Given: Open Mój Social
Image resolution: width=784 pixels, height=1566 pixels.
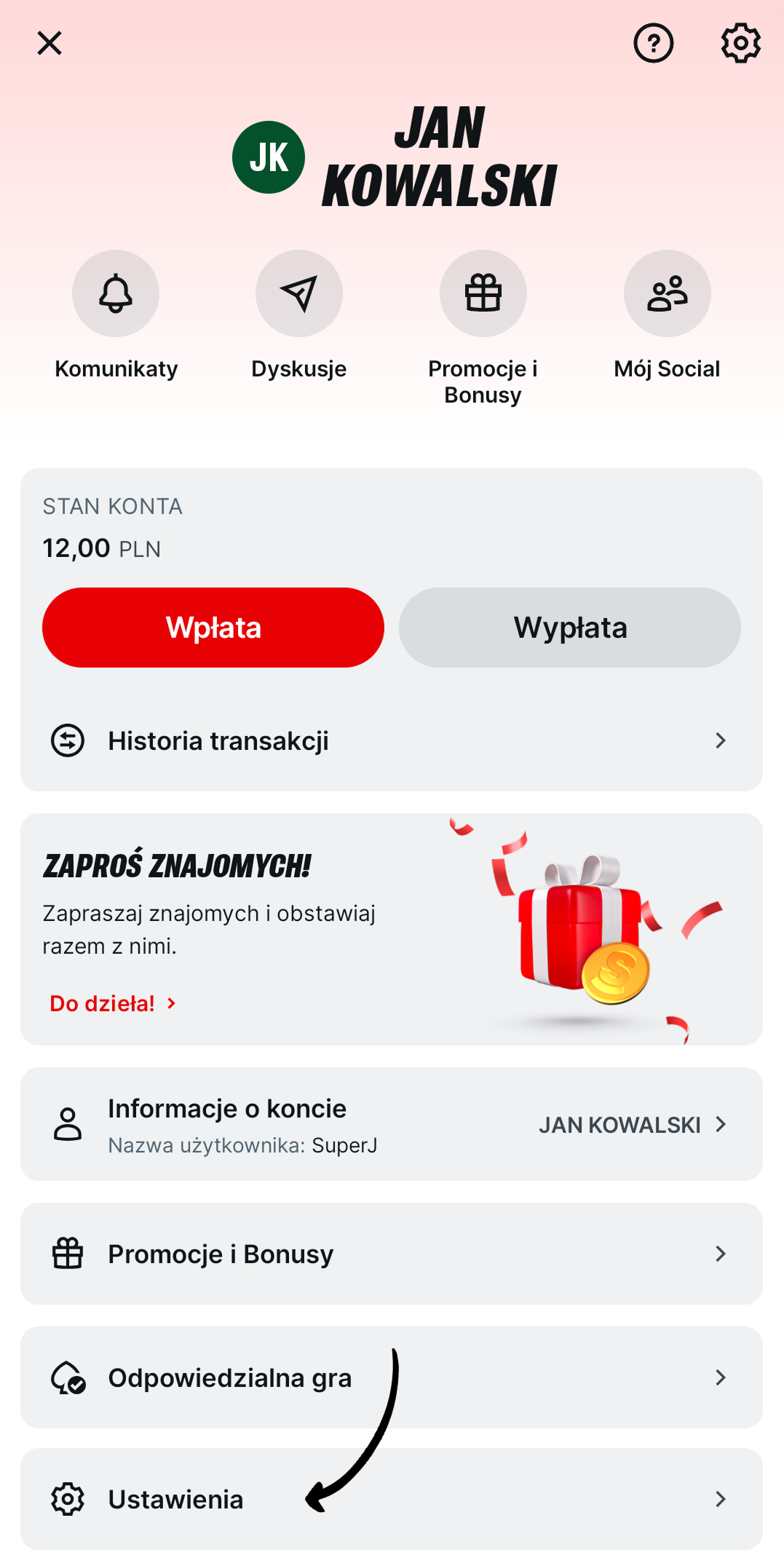Looking at the screenshot, I should (667, 294).
